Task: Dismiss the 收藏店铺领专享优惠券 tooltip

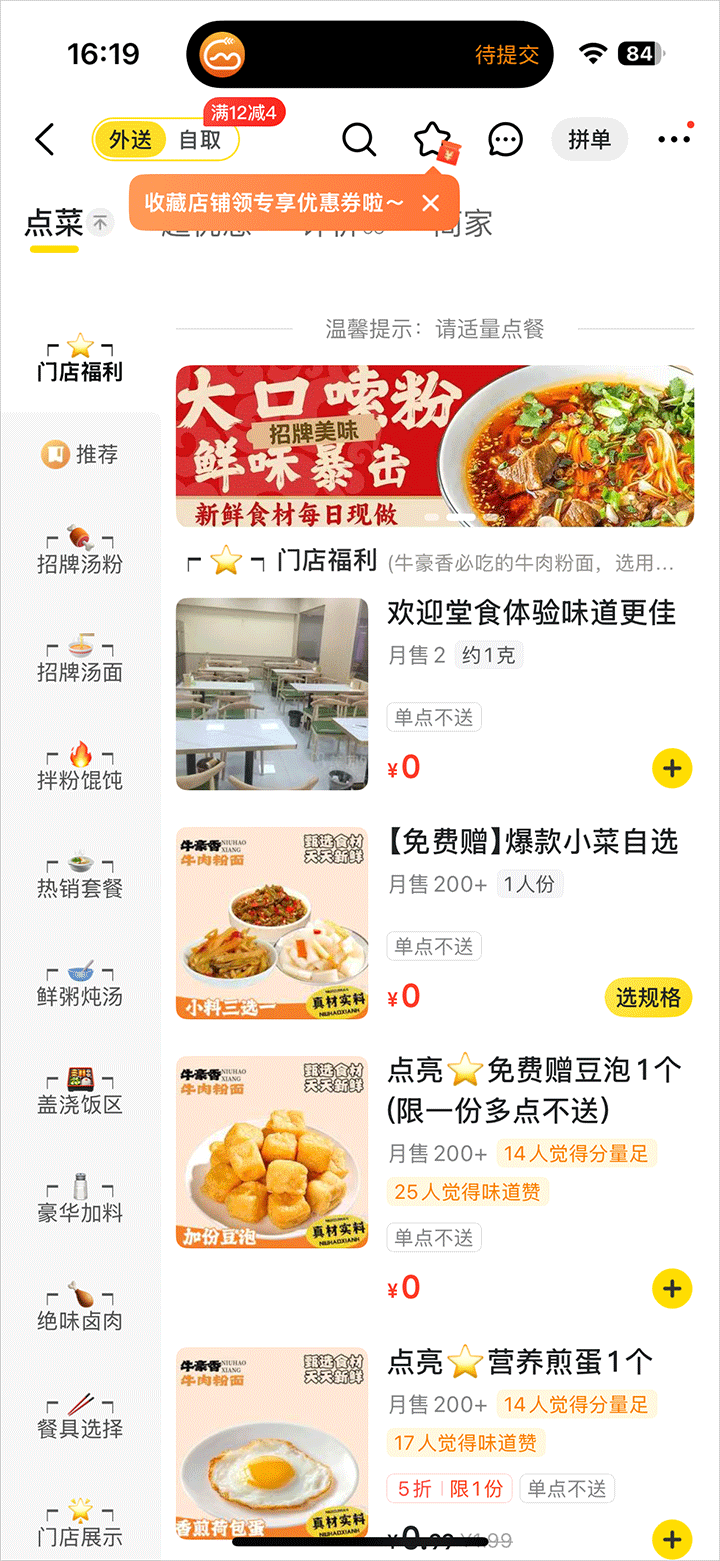Action: 431,203
